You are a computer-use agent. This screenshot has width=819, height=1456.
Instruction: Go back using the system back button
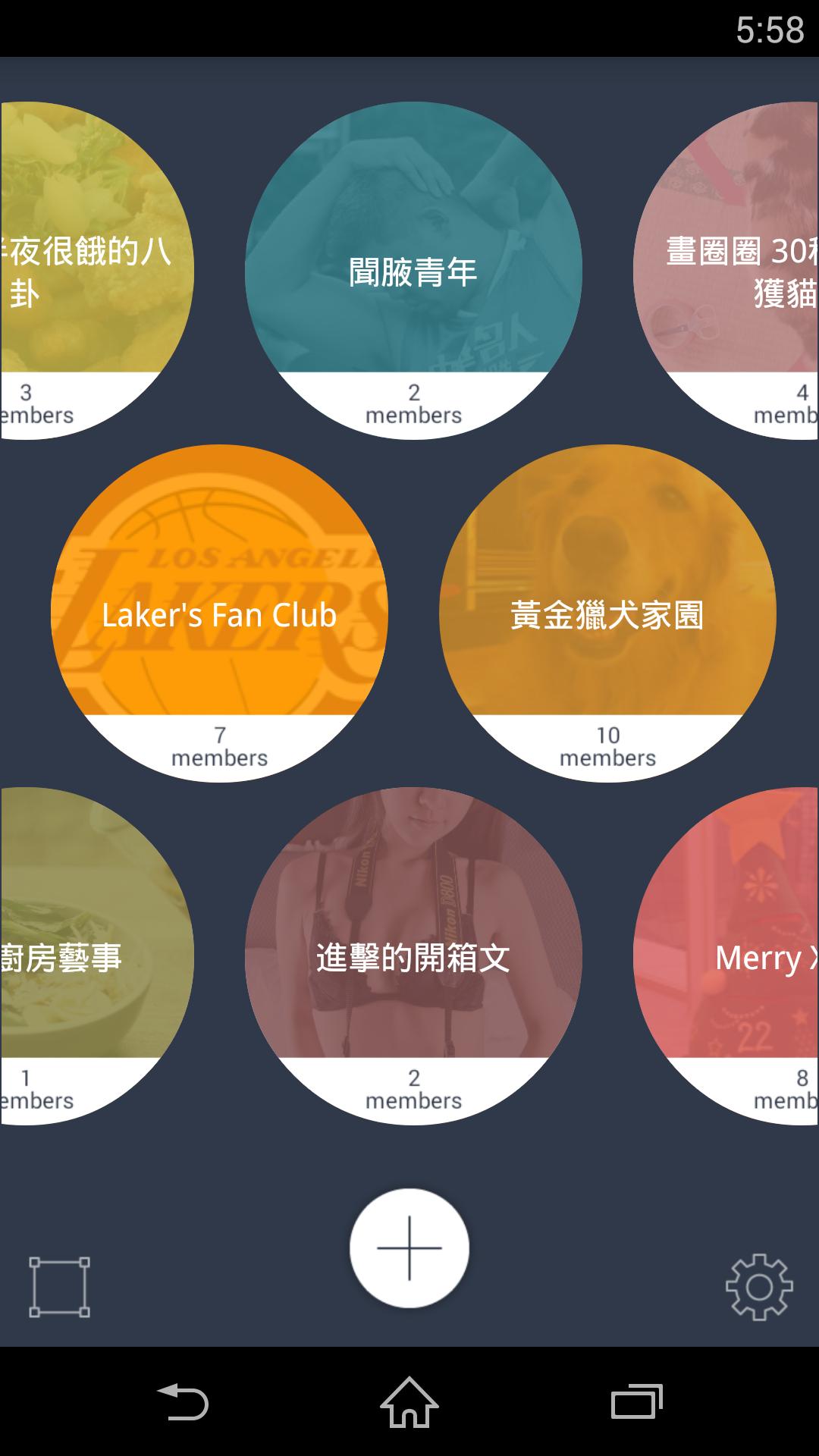coord(182,1401)
